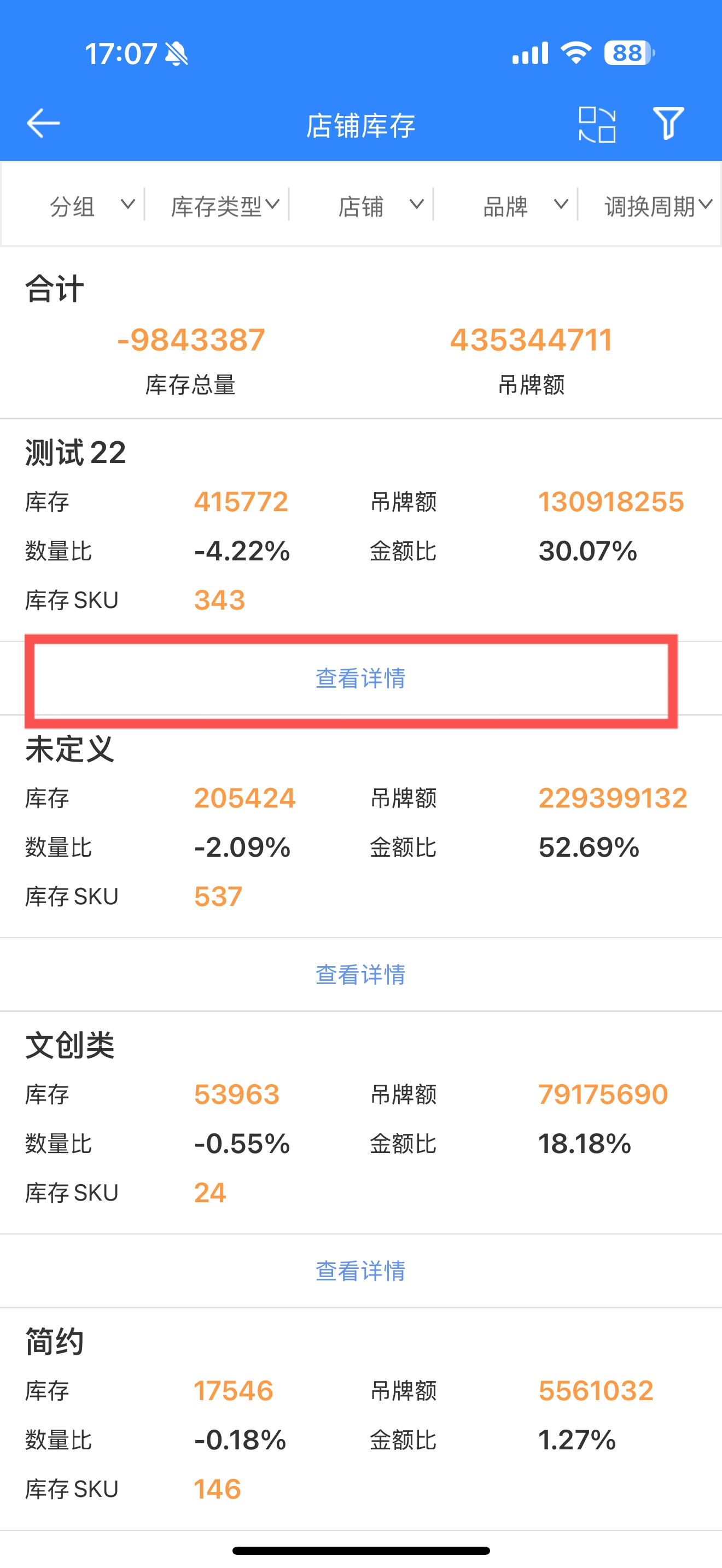
Task: Open 查看详情 under 未定义
Action: pyautogui.click(x=360, y=974)
